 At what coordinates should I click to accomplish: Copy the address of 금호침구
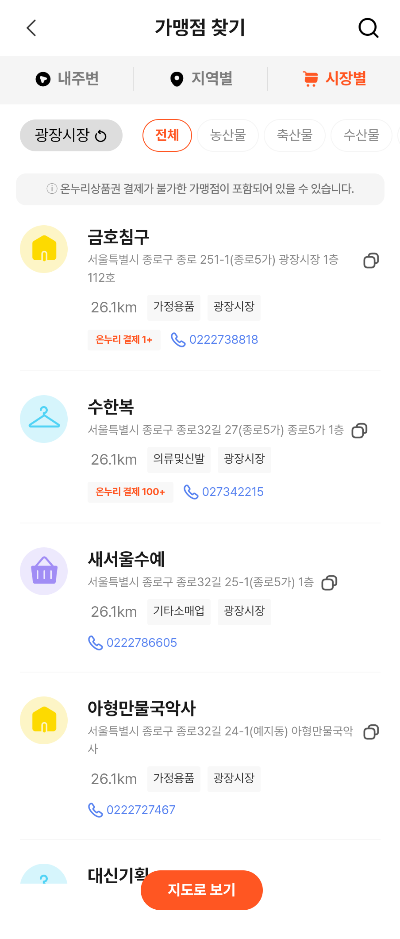click(371, 261)
